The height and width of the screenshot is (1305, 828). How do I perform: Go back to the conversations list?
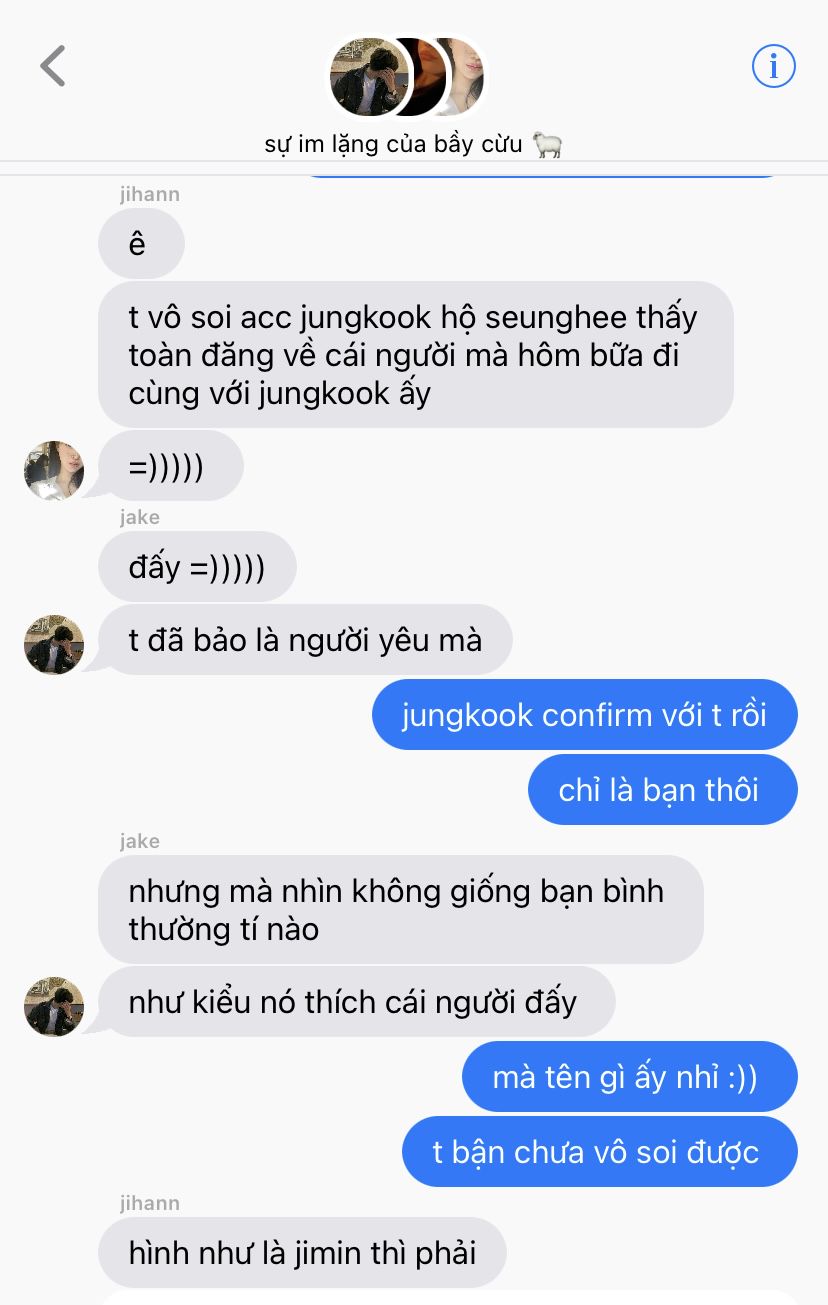coord(53,67)
